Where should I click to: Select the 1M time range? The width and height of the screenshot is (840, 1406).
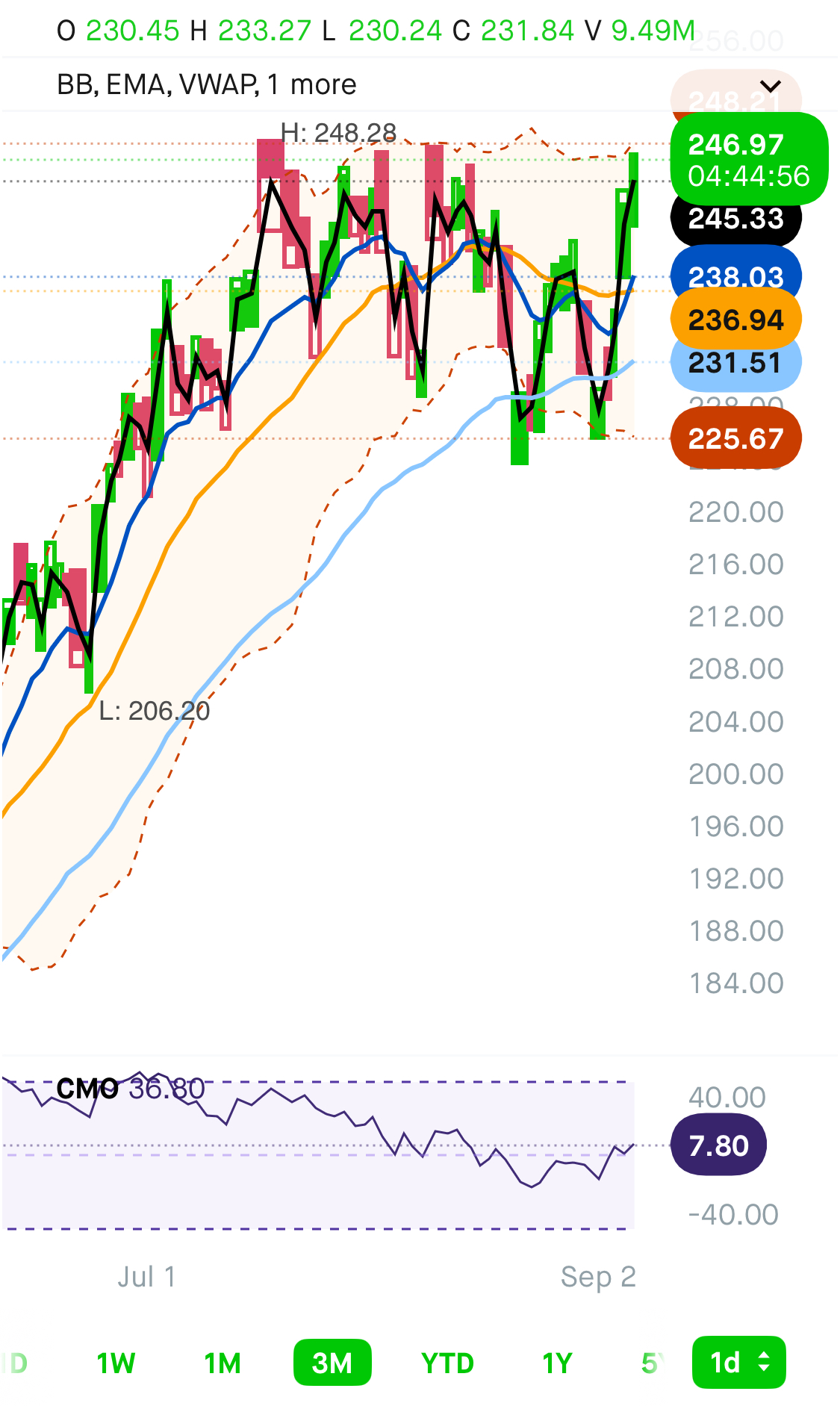[223, 1363]
